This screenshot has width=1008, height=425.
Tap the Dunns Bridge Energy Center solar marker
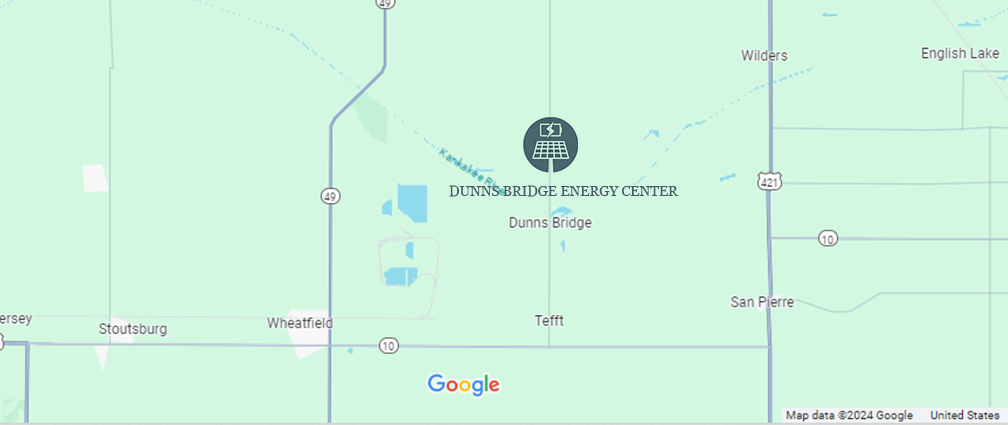[551, 144]
